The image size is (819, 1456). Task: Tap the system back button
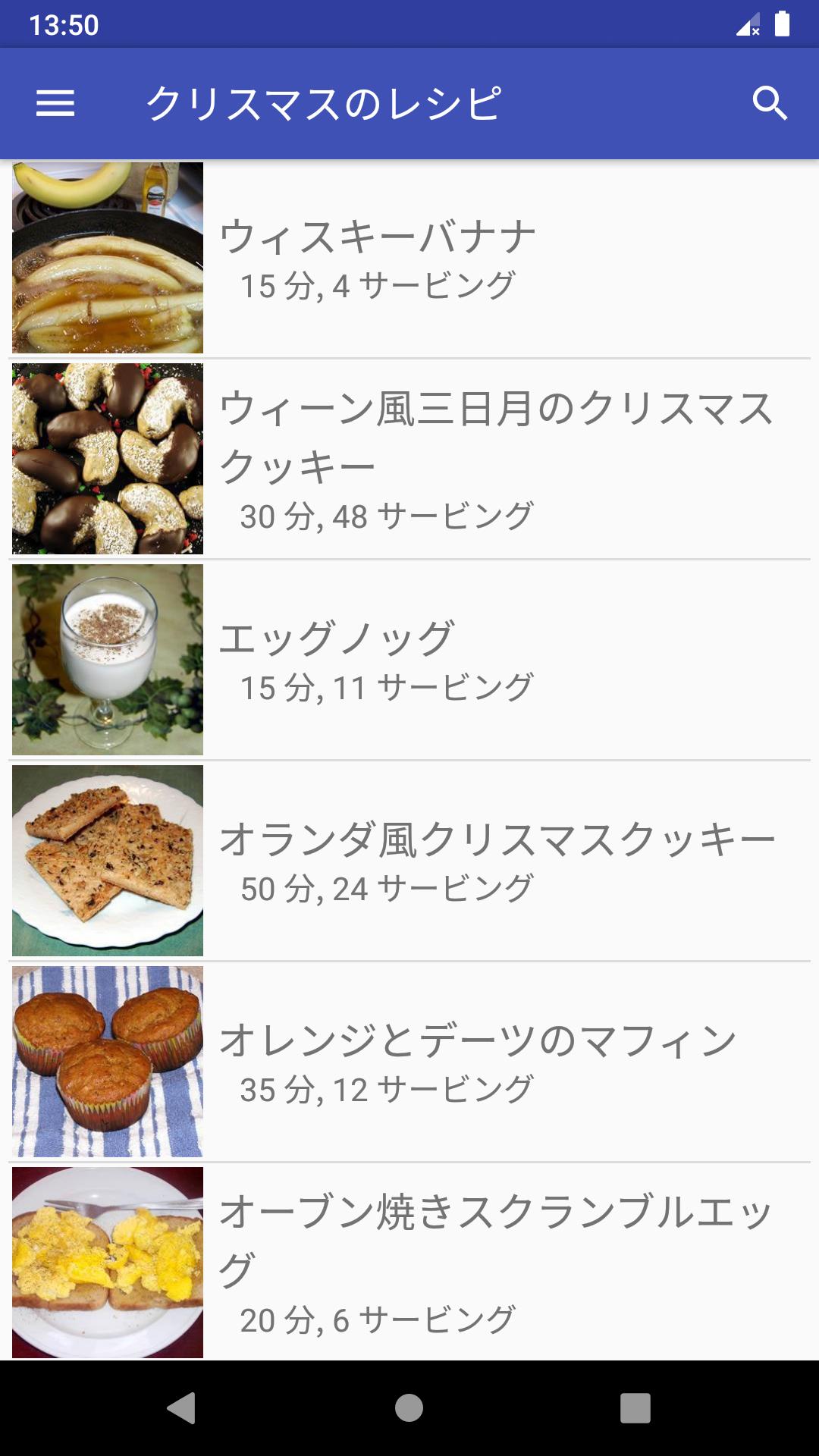pos(181,1408)
